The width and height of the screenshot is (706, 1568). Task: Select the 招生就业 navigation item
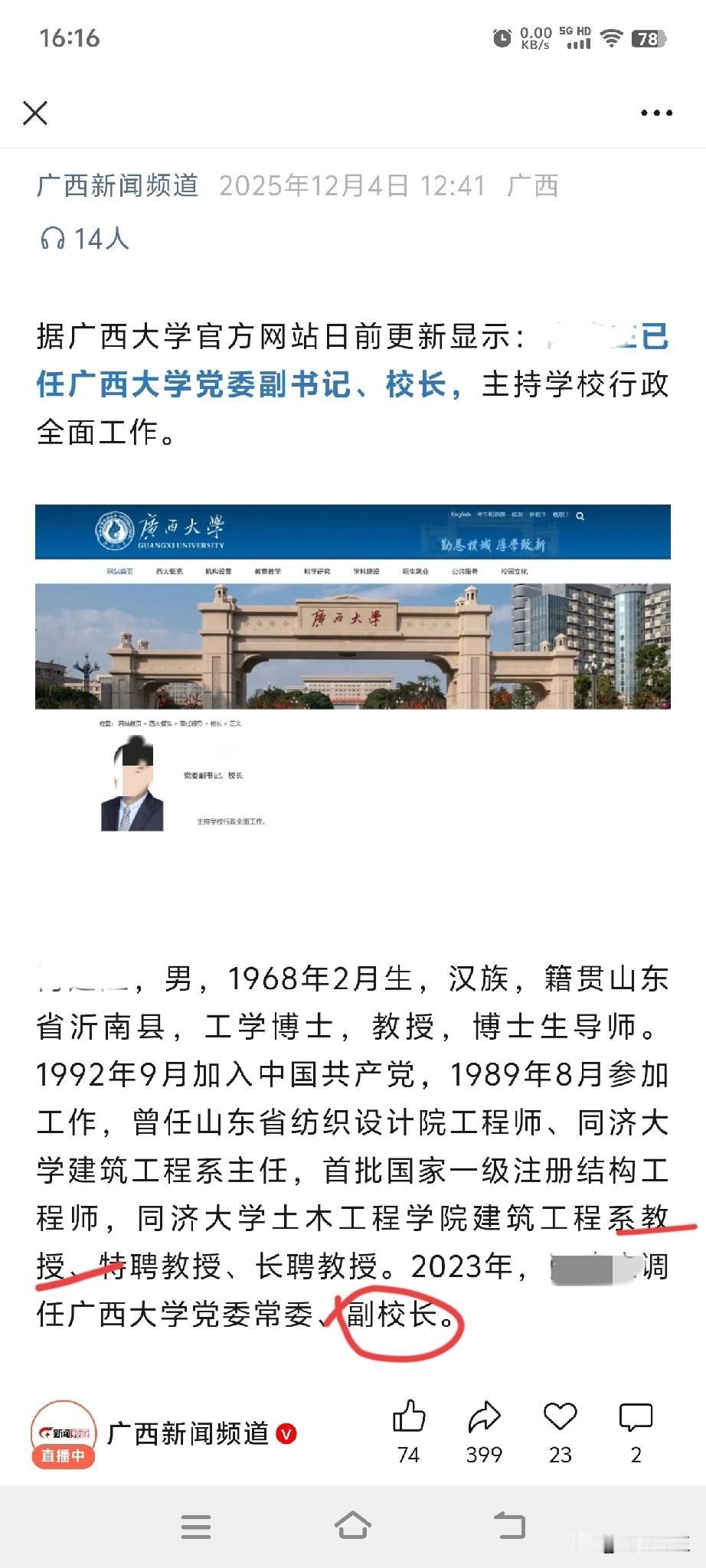(413, 570)
